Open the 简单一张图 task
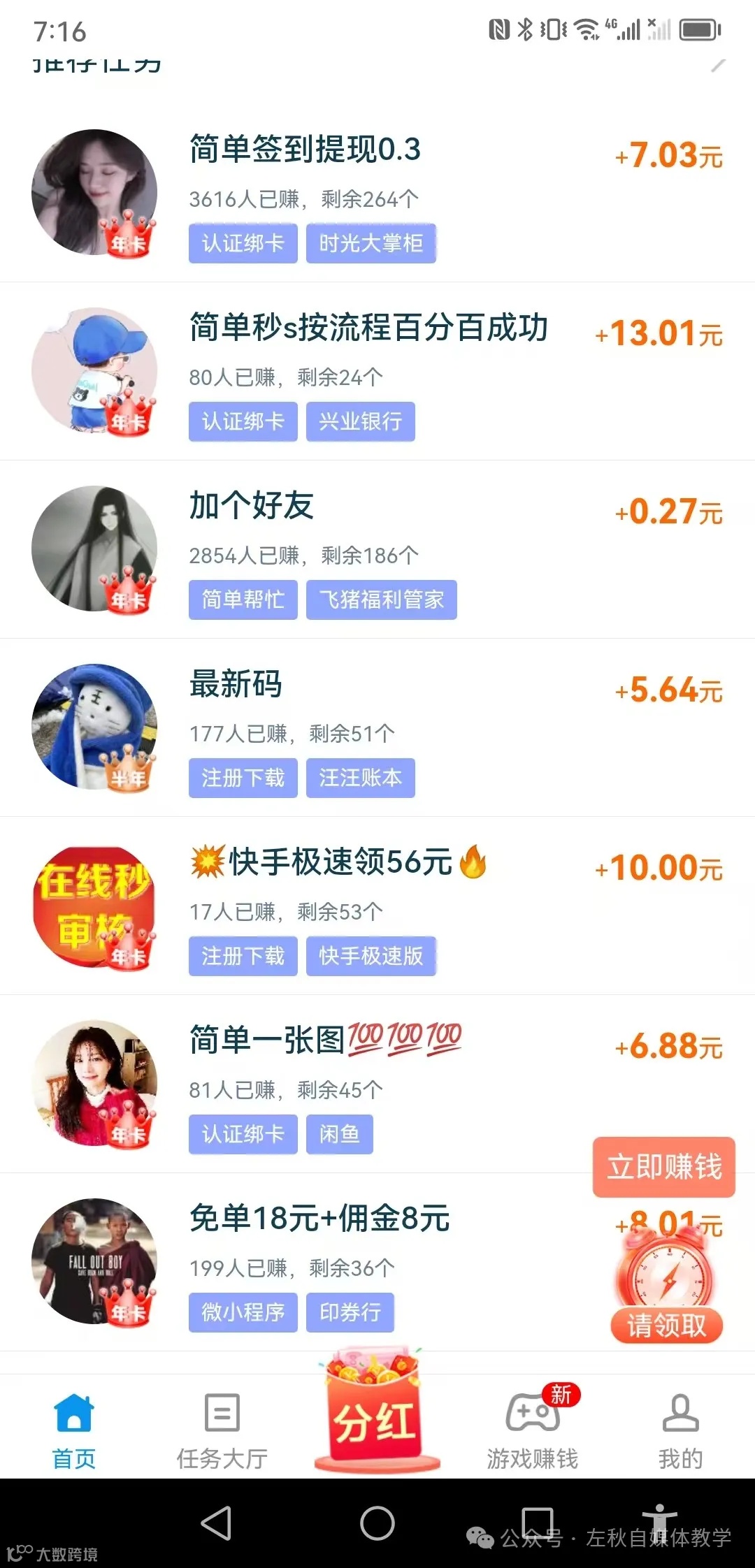 tap(325, 1040)
